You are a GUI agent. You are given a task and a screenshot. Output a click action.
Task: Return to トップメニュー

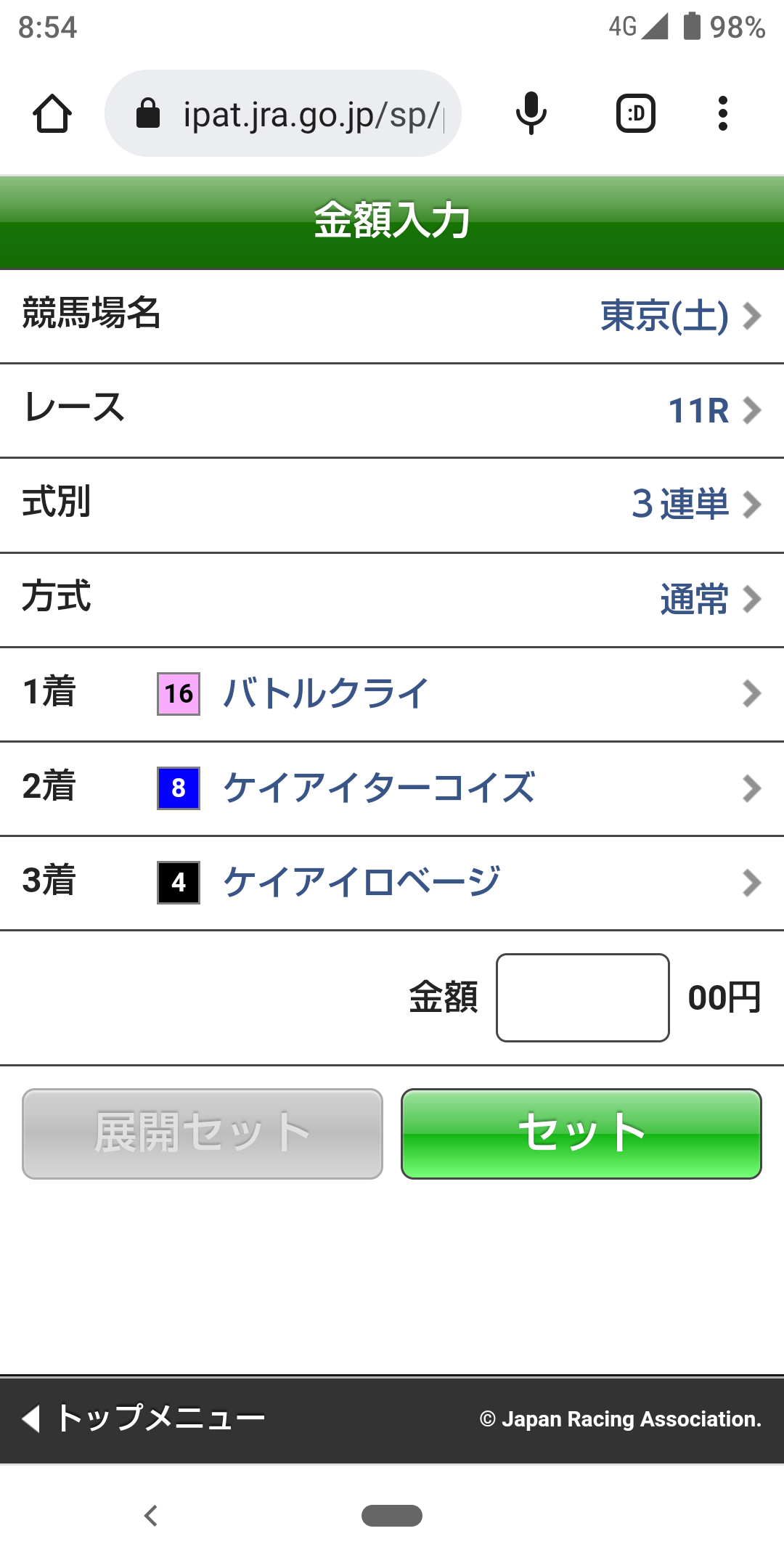(x=145, y=1418)
